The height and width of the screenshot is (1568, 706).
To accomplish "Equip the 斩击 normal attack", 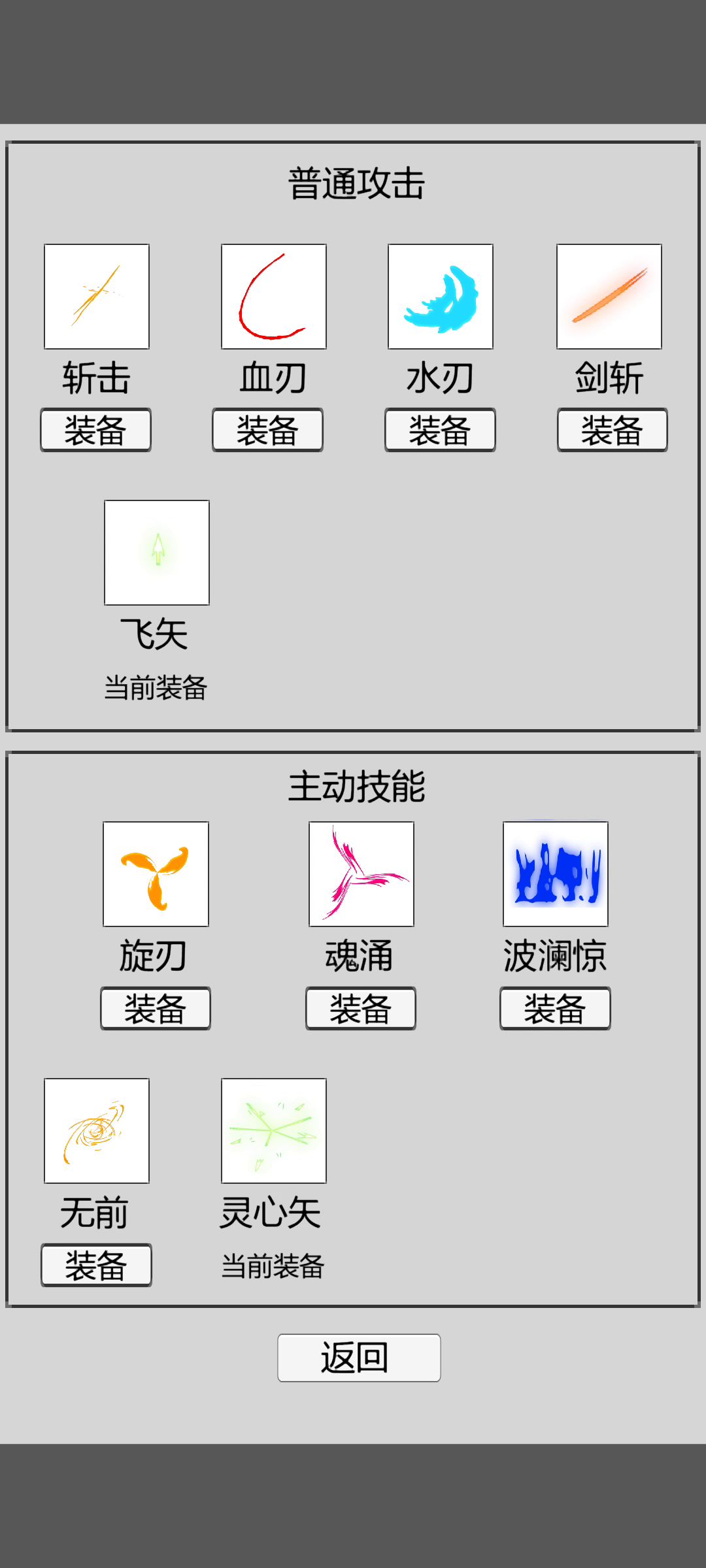I will [95, 430].
